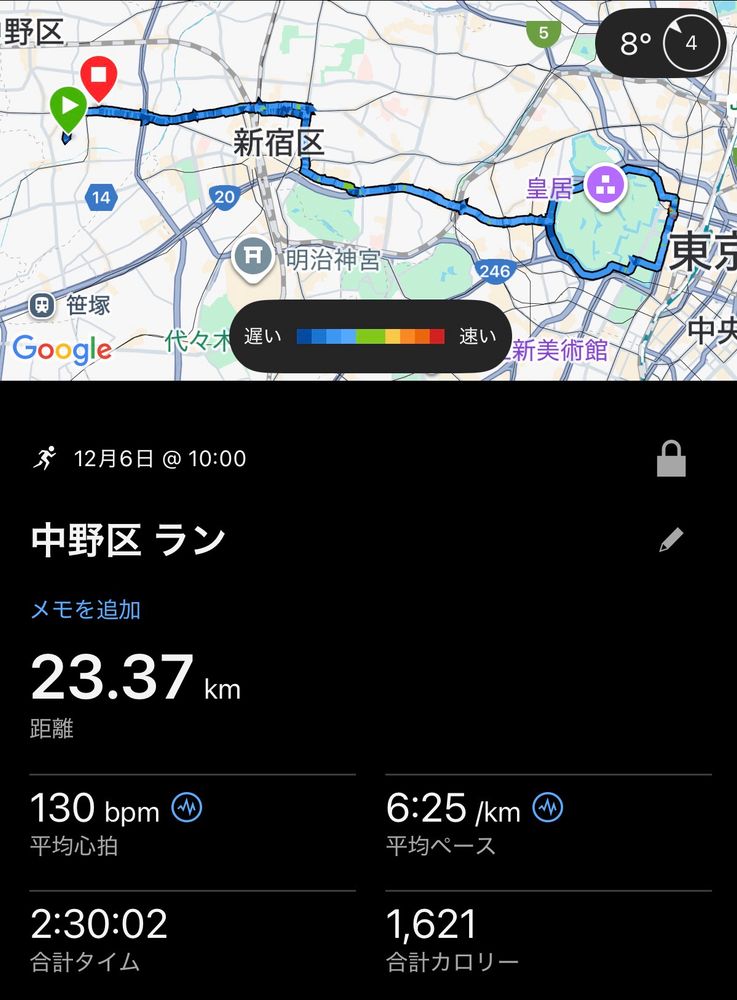Image resolution: width=737 pixels, height=1000 pixels.
Task: Add a note via メモを追加
Action: [x=85, y=609]
